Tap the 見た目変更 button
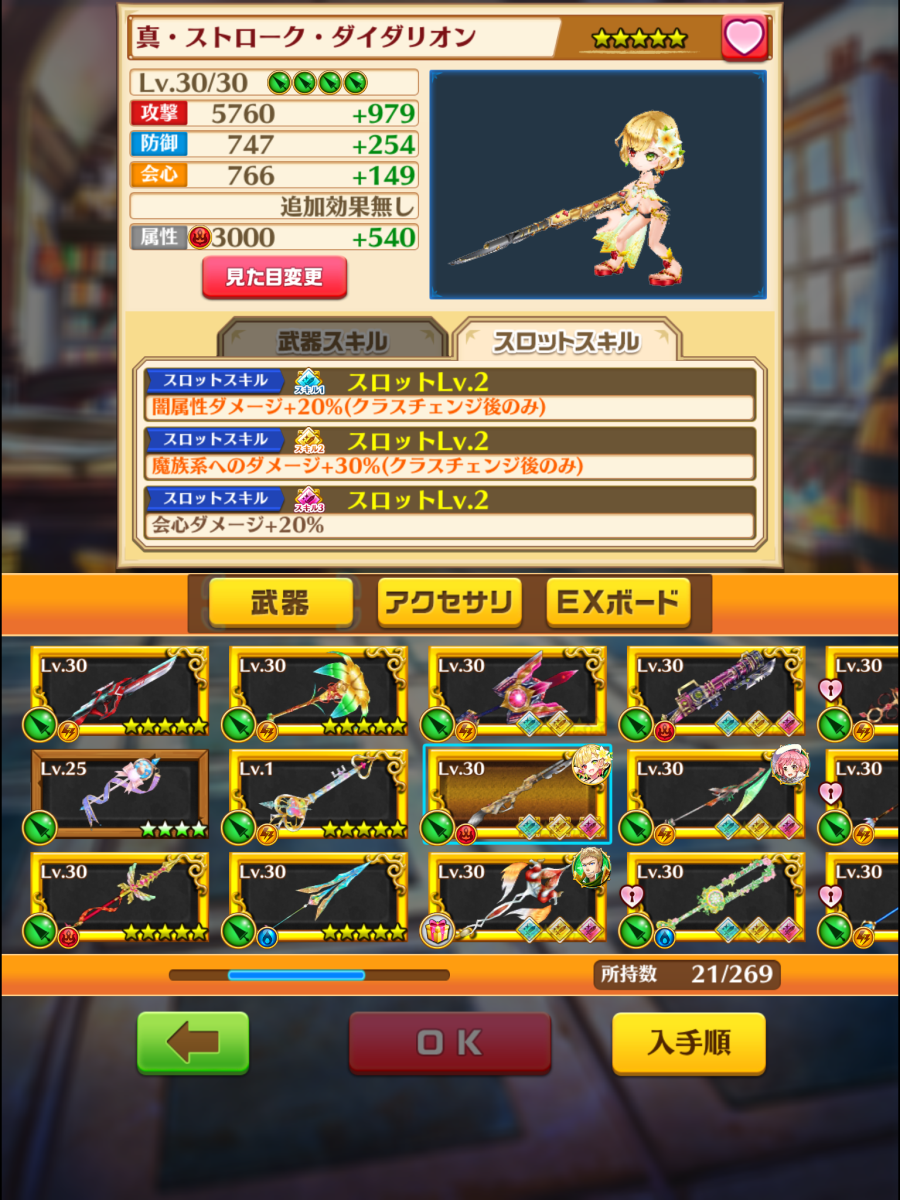Screen dimensions: 900x1200 [274, 278]
